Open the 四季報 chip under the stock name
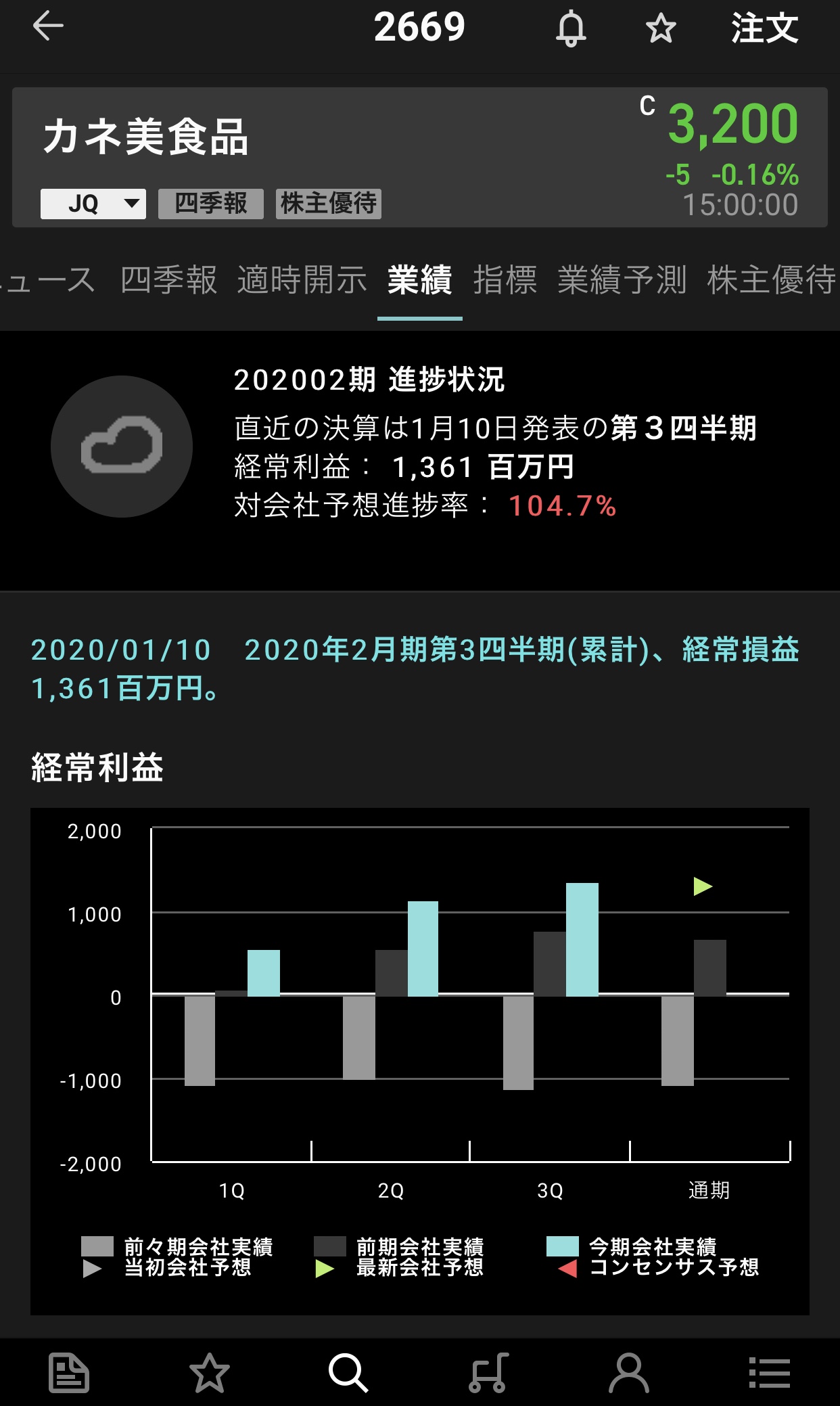The image size is (840, 1406). coord(210,204)
